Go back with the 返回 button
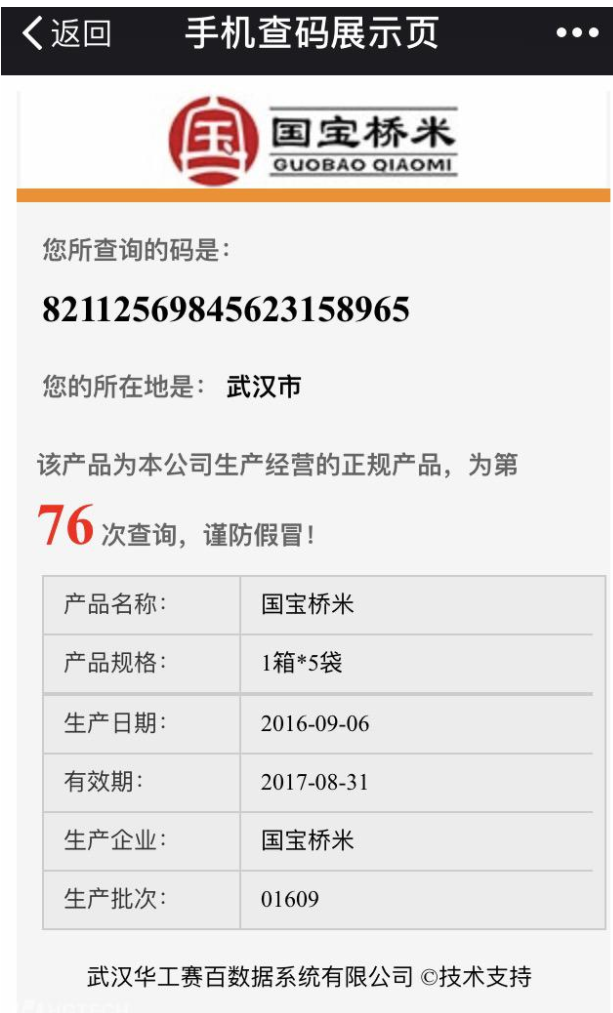613x1013 pixels. [x=66, y=34]
